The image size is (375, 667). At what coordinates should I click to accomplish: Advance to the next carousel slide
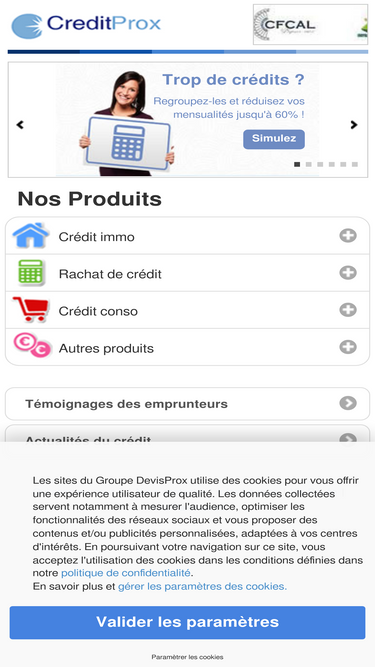[354, 125]
